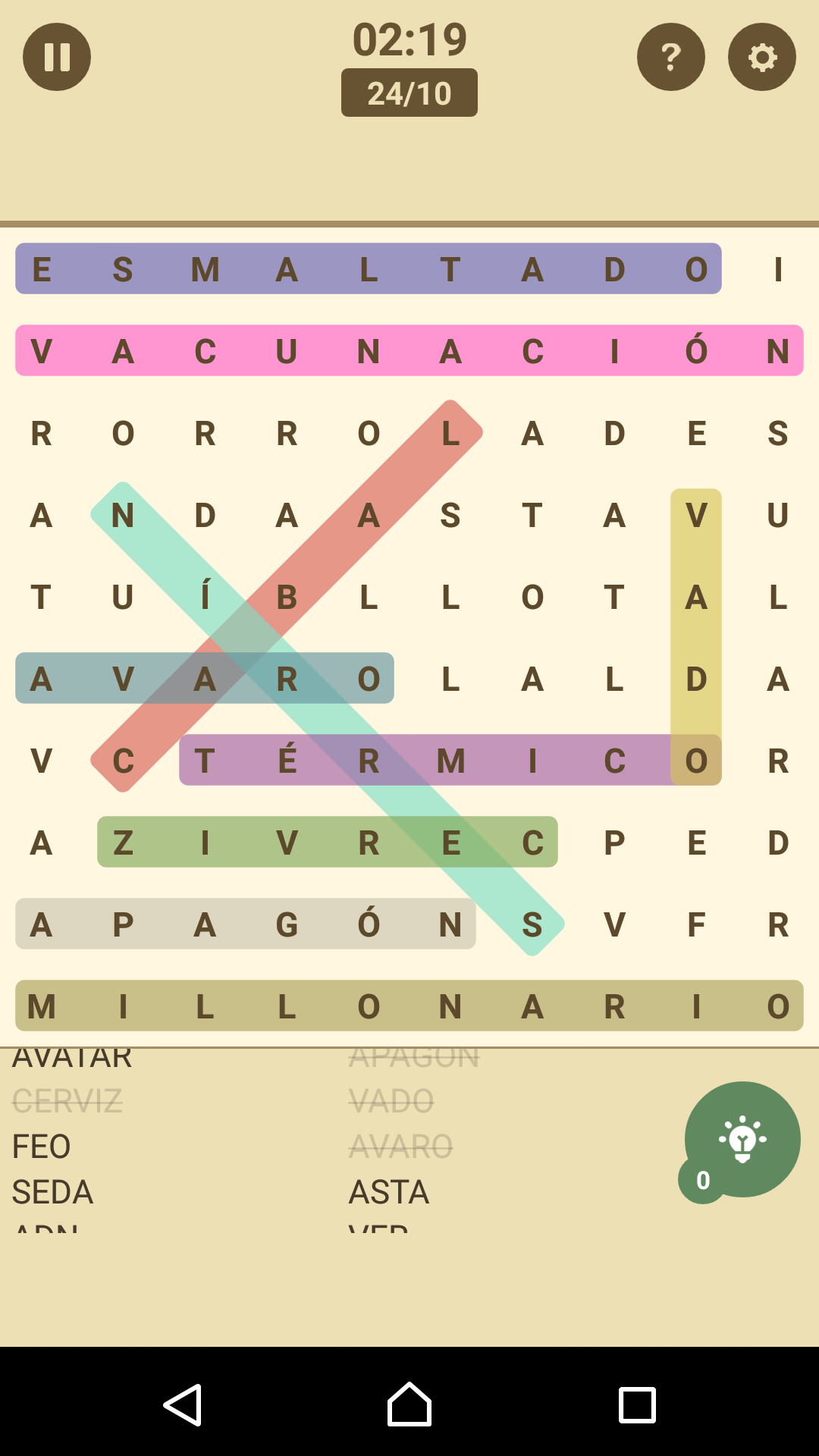Open the help question mark
Image resolution: width=819 pixels, height=1456 pixels.
[x=670, y=57]
